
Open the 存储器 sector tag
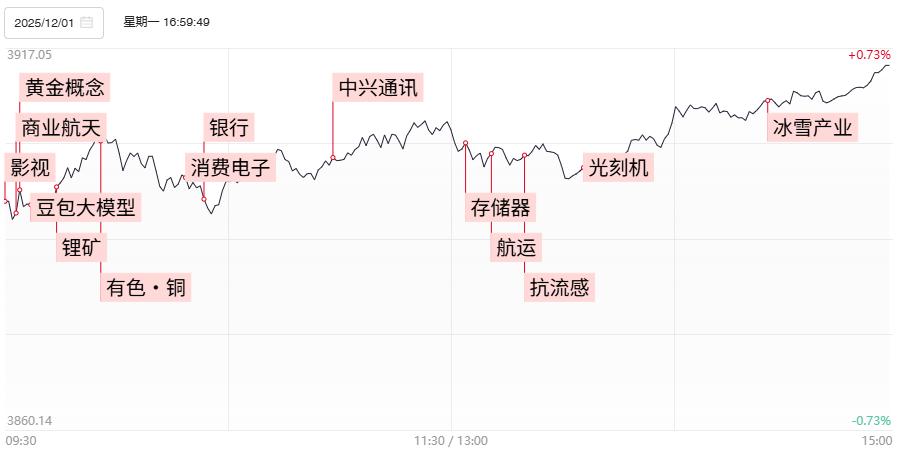500,207
